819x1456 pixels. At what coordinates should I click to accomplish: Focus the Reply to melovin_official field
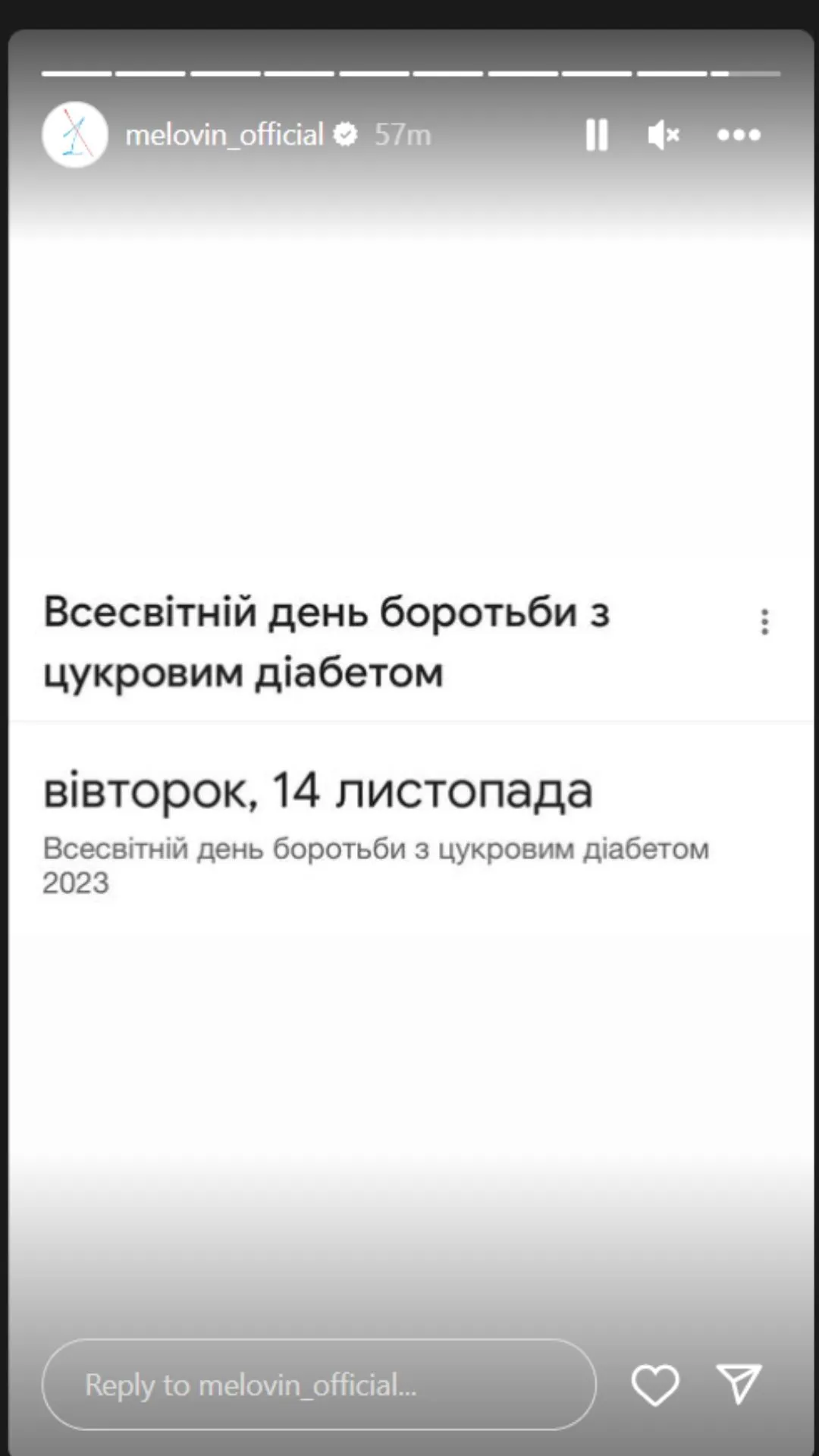pyautogui.click(x=318, y=1385)
